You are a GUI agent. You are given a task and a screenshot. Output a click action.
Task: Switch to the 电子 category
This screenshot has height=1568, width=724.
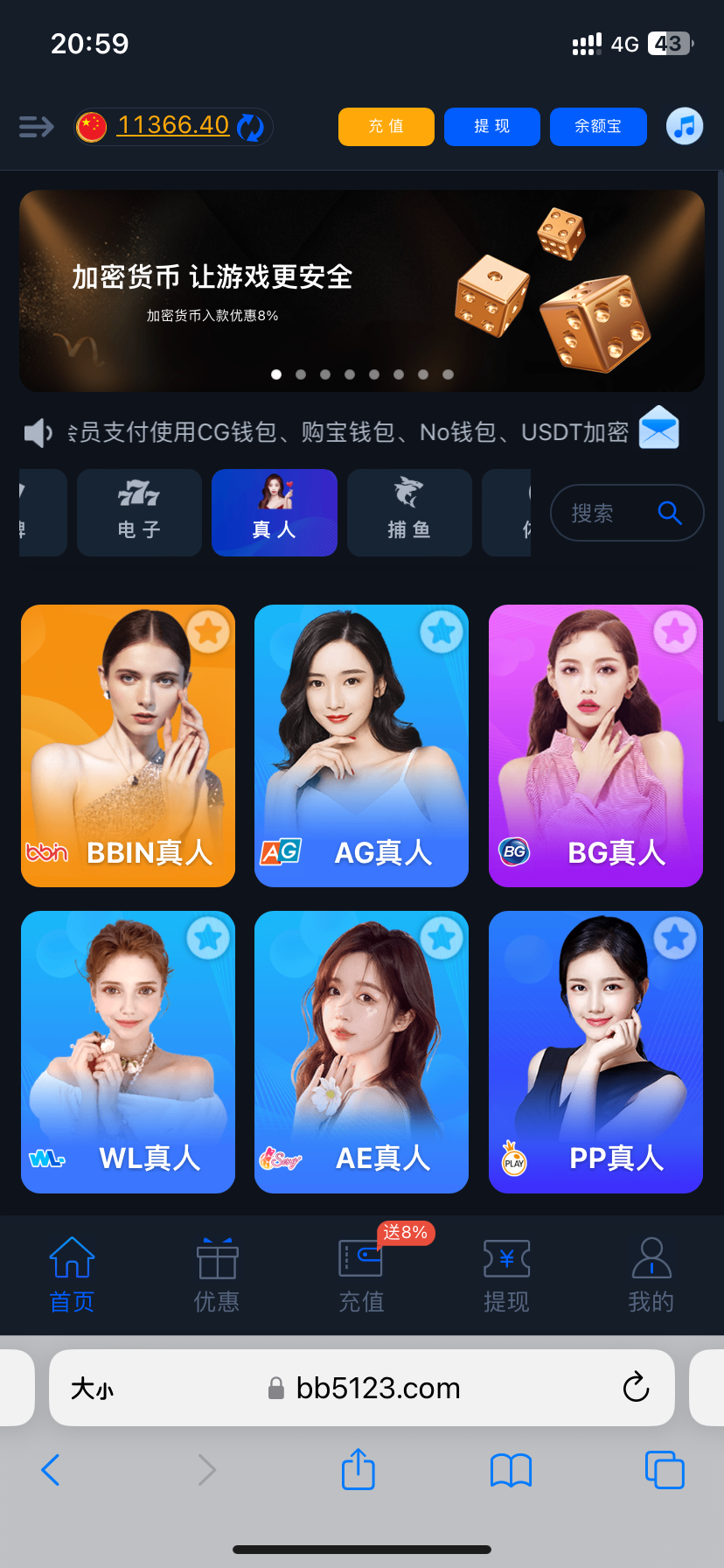point(139,513)
